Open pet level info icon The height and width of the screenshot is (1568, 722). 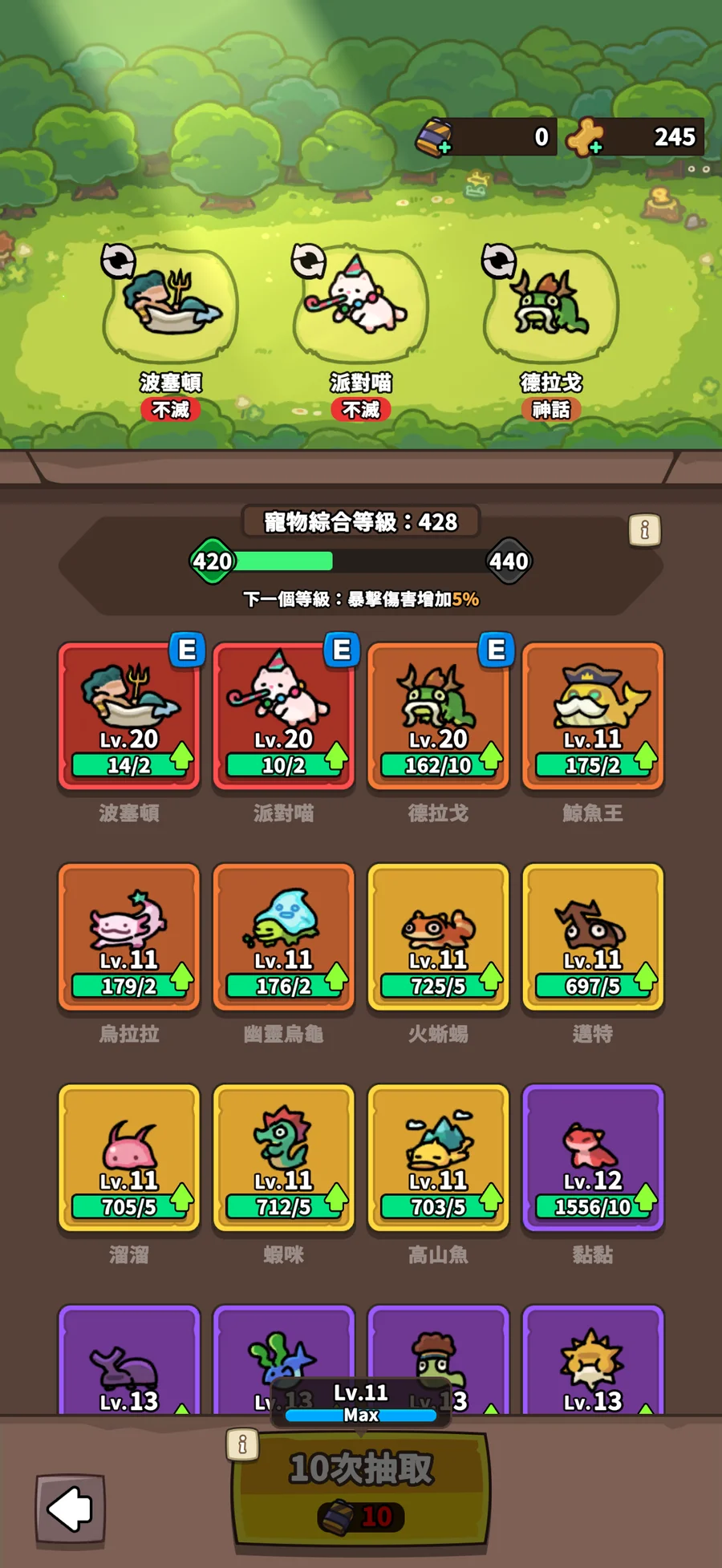pos(644,530)
